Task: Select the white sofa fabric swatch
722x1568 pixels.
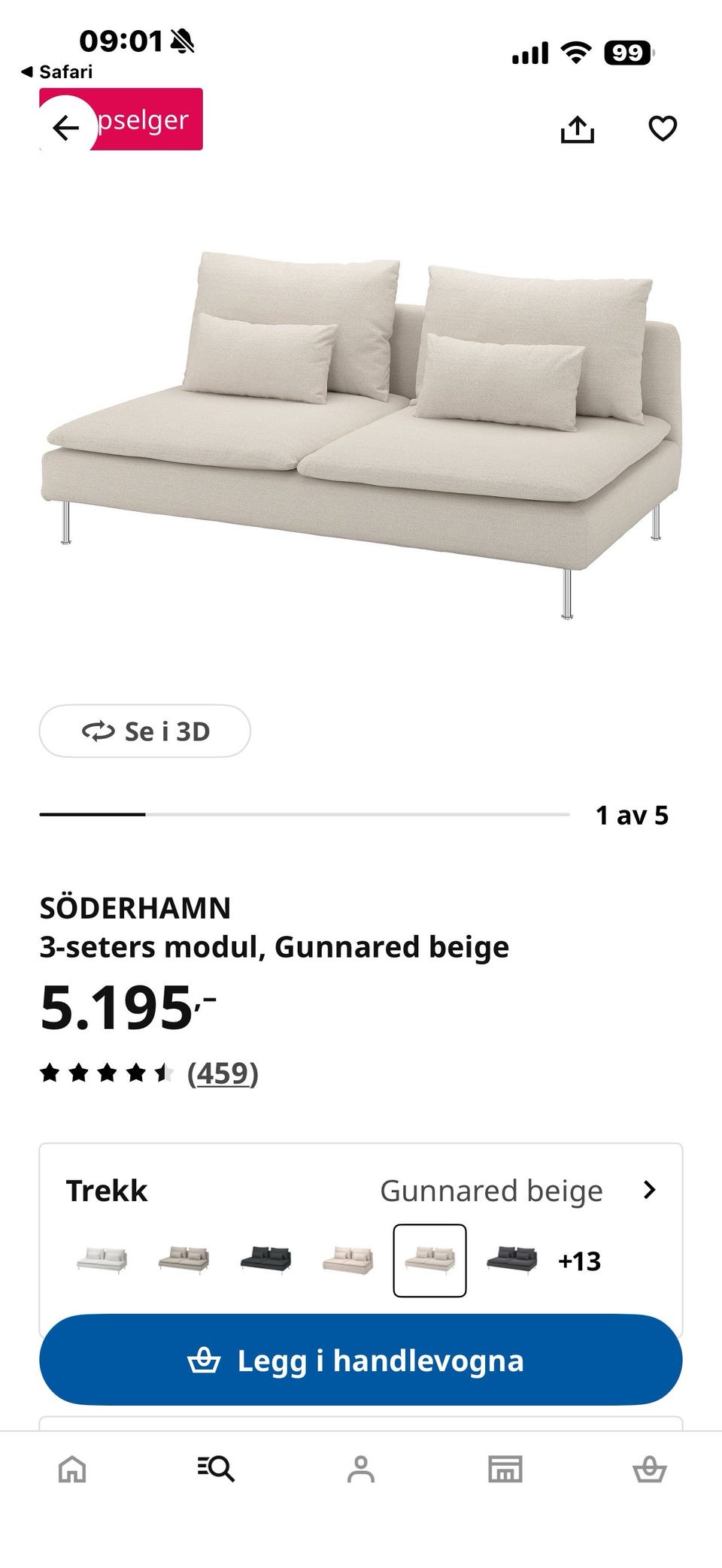Action: tap(103, 1258)
